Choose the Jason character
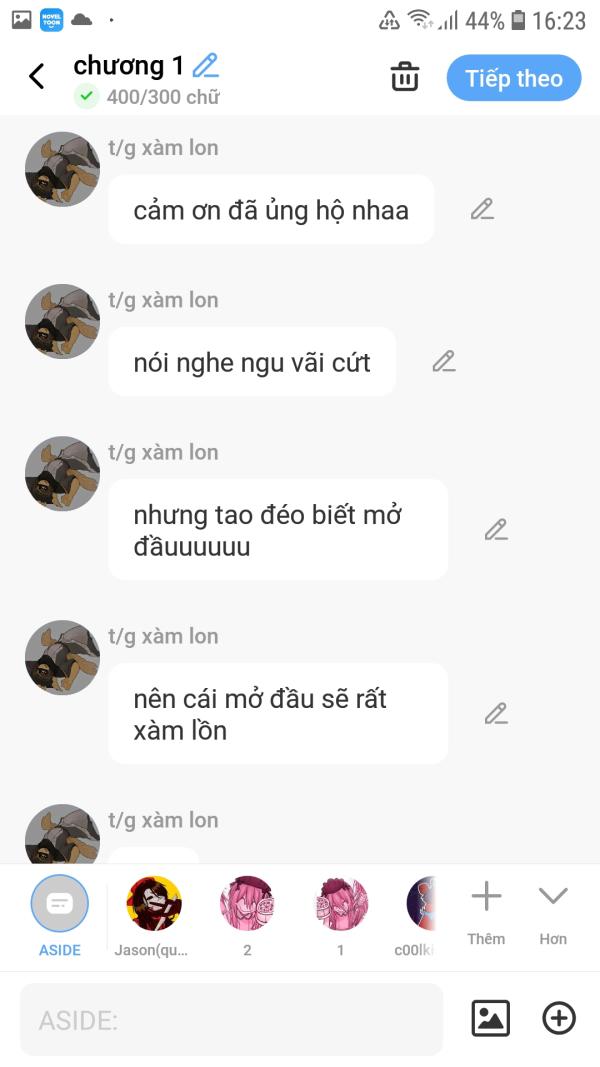This screenshot has height=1067, width=600. (154, 905)
